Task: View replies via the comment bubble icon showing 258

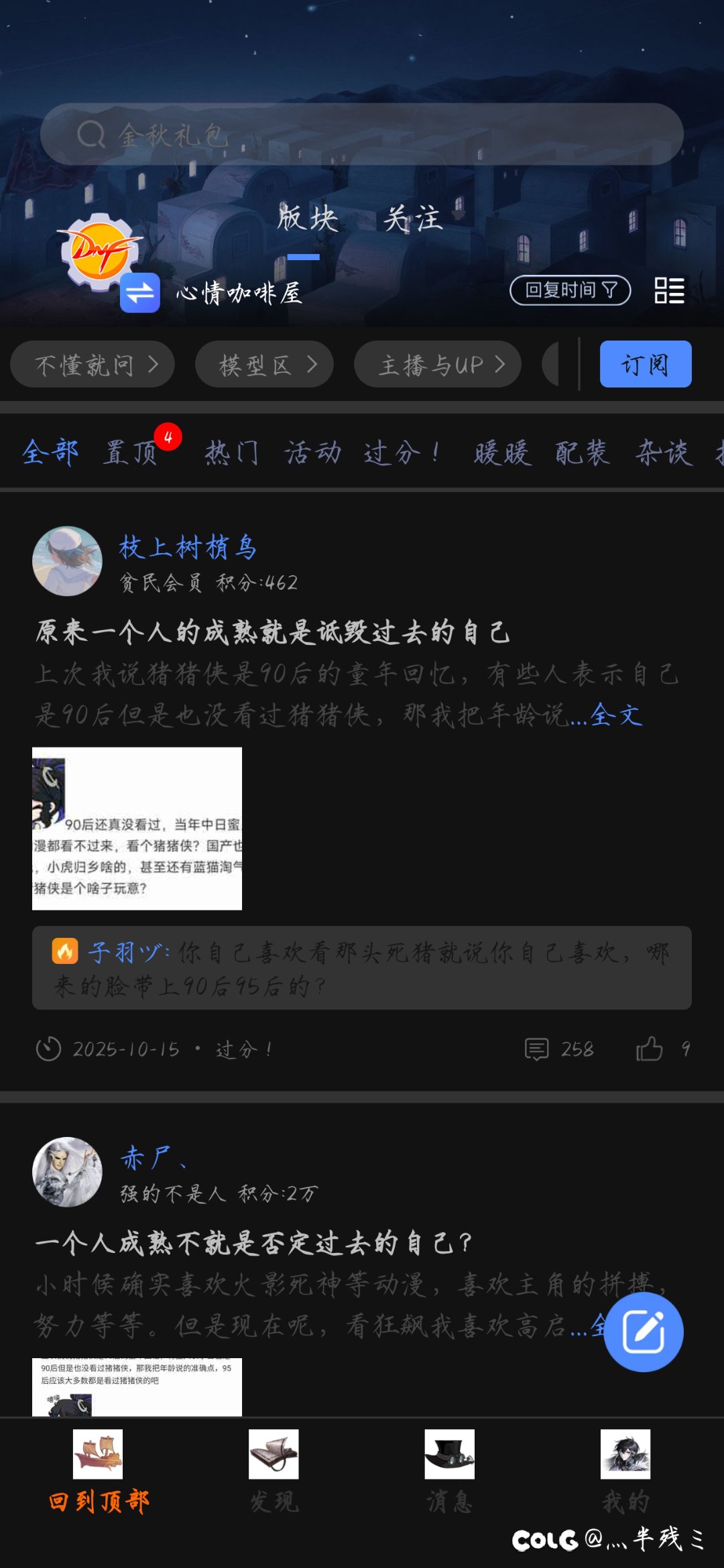Action: click(x=539, y=1048)
